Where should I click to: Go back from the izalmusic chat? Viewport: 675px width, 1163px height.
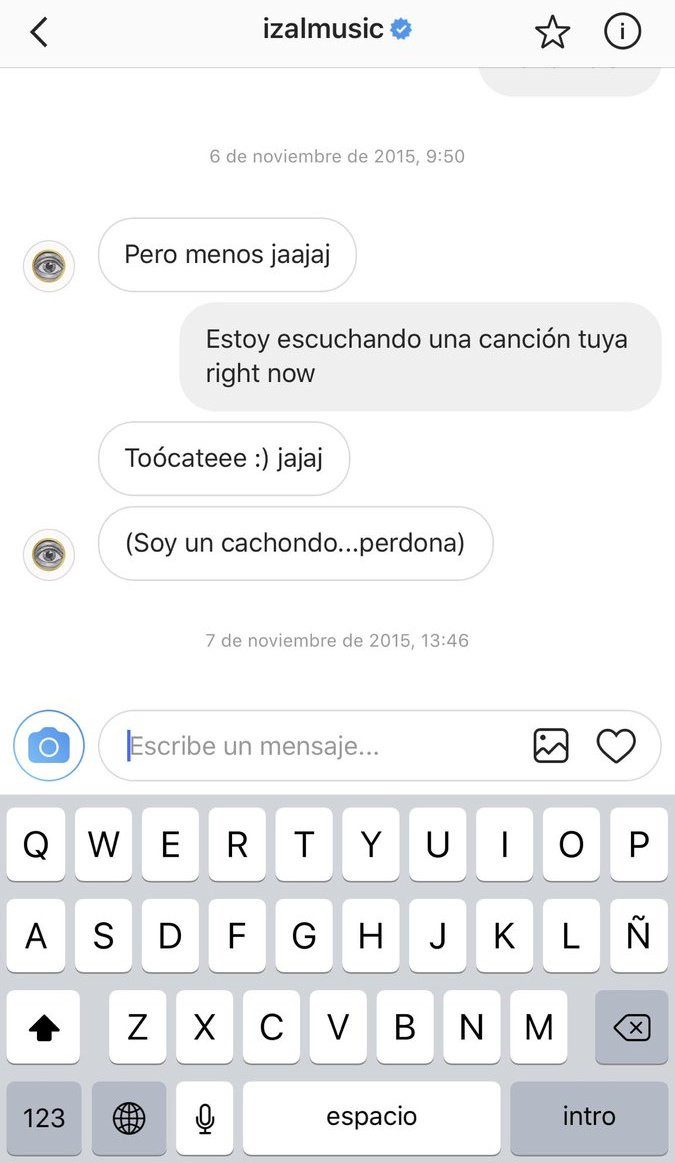pyautogui.click(x=39, y=32)
